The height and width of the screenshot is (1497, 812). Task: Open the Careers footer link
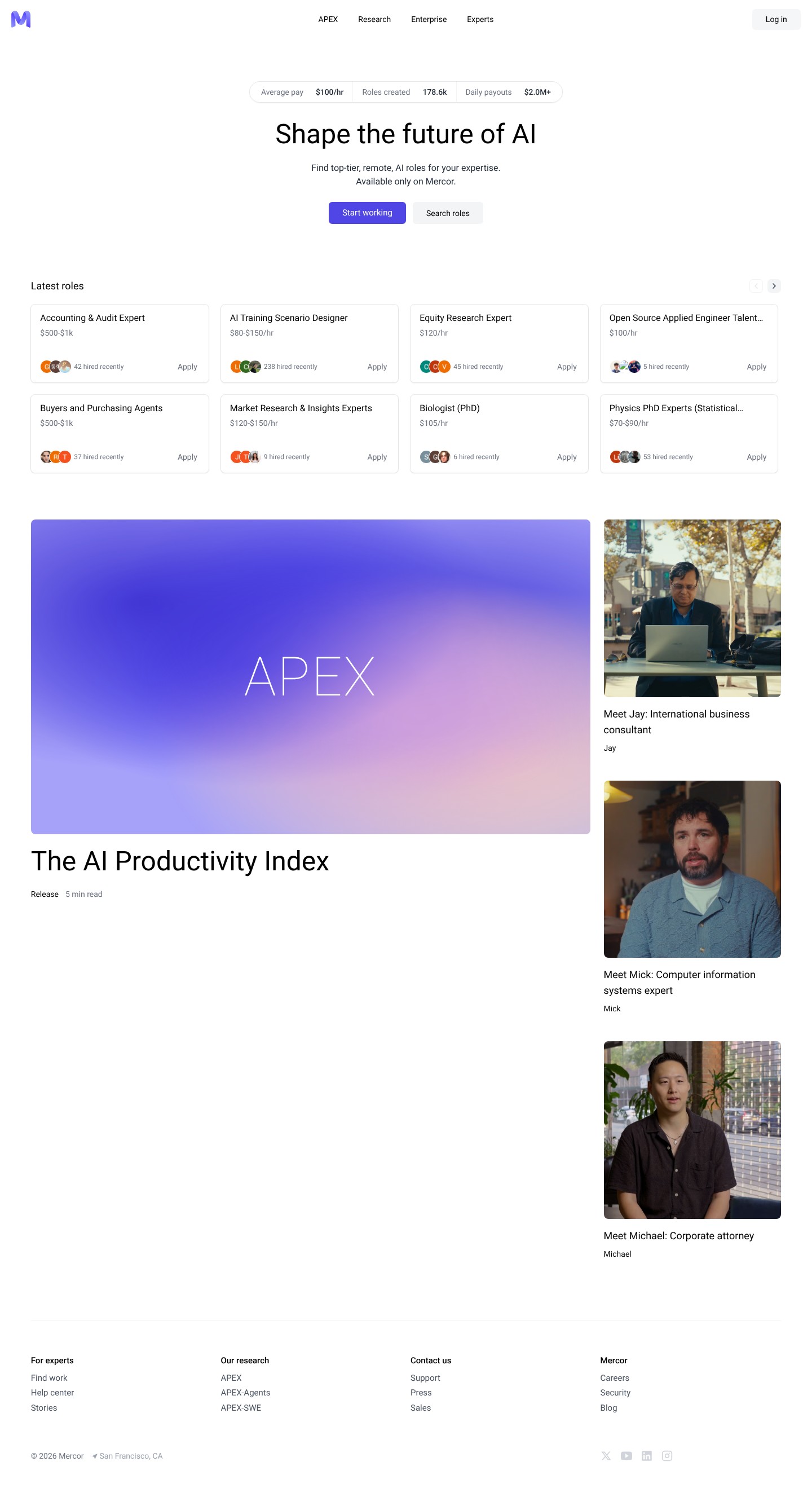pyautogui.click(x=615, y=1378)
